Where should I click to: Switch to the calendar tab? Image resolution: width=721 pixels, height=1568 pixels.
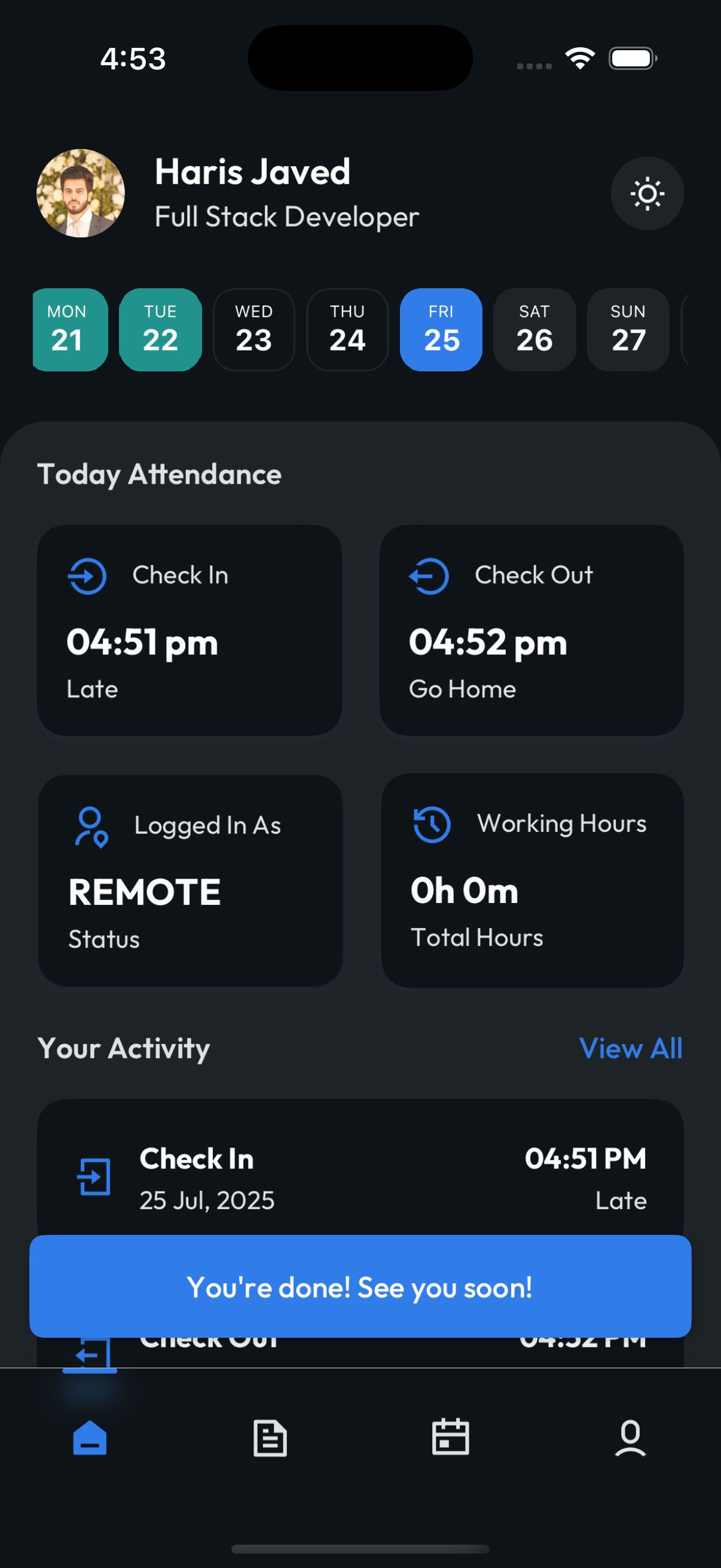[450, 1437]
